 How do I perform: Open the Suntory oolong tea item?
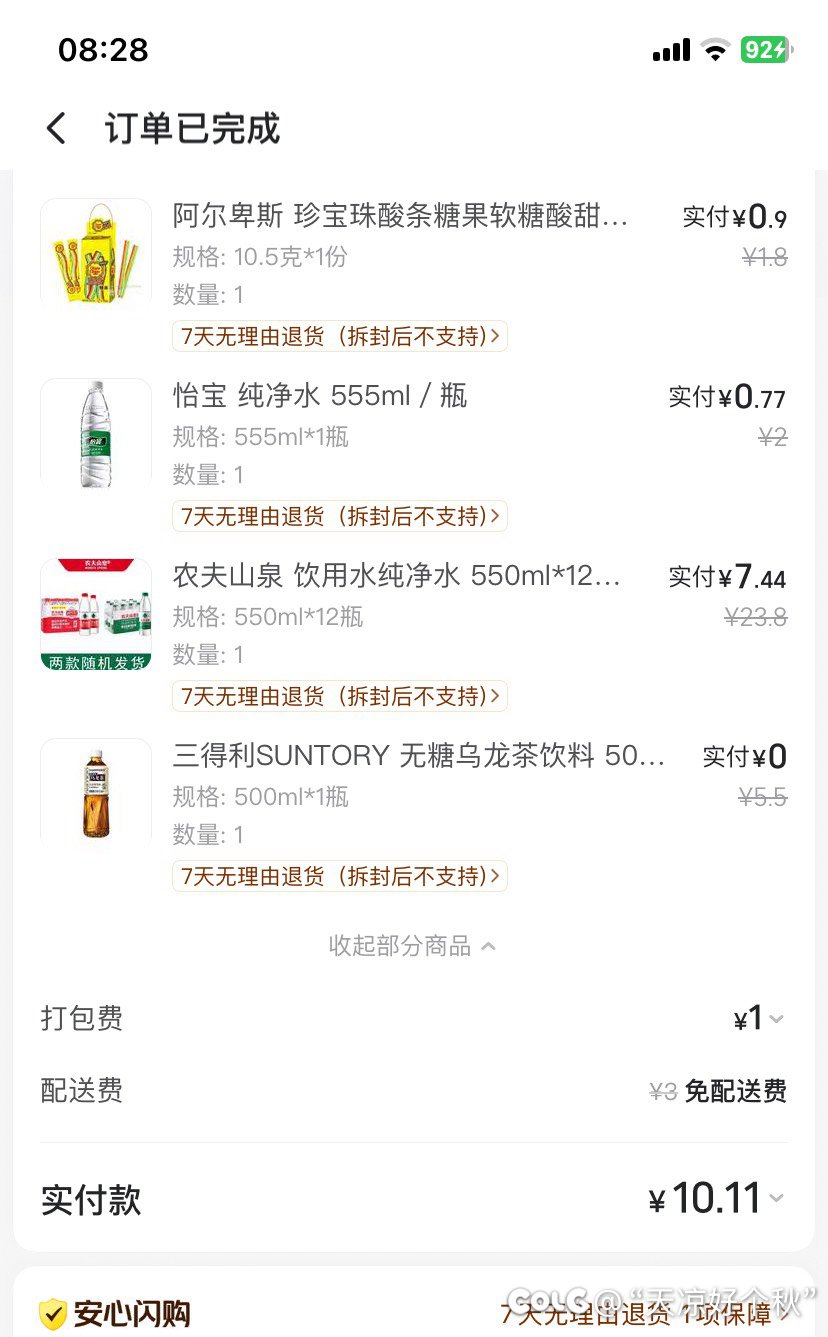[x=418, y=756]
